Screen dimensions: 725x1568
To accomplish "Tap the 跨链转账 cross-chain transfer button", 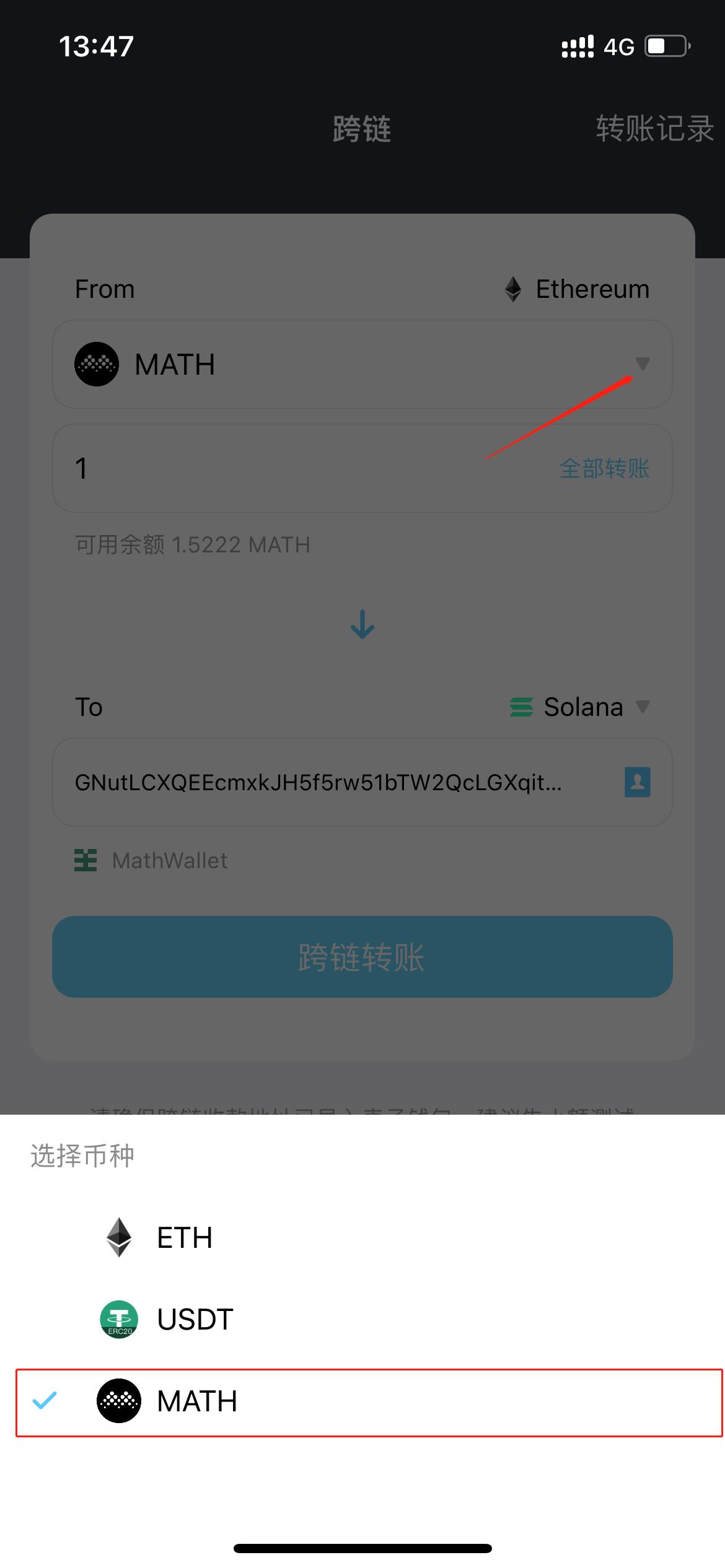I will [x=362, y=957].
